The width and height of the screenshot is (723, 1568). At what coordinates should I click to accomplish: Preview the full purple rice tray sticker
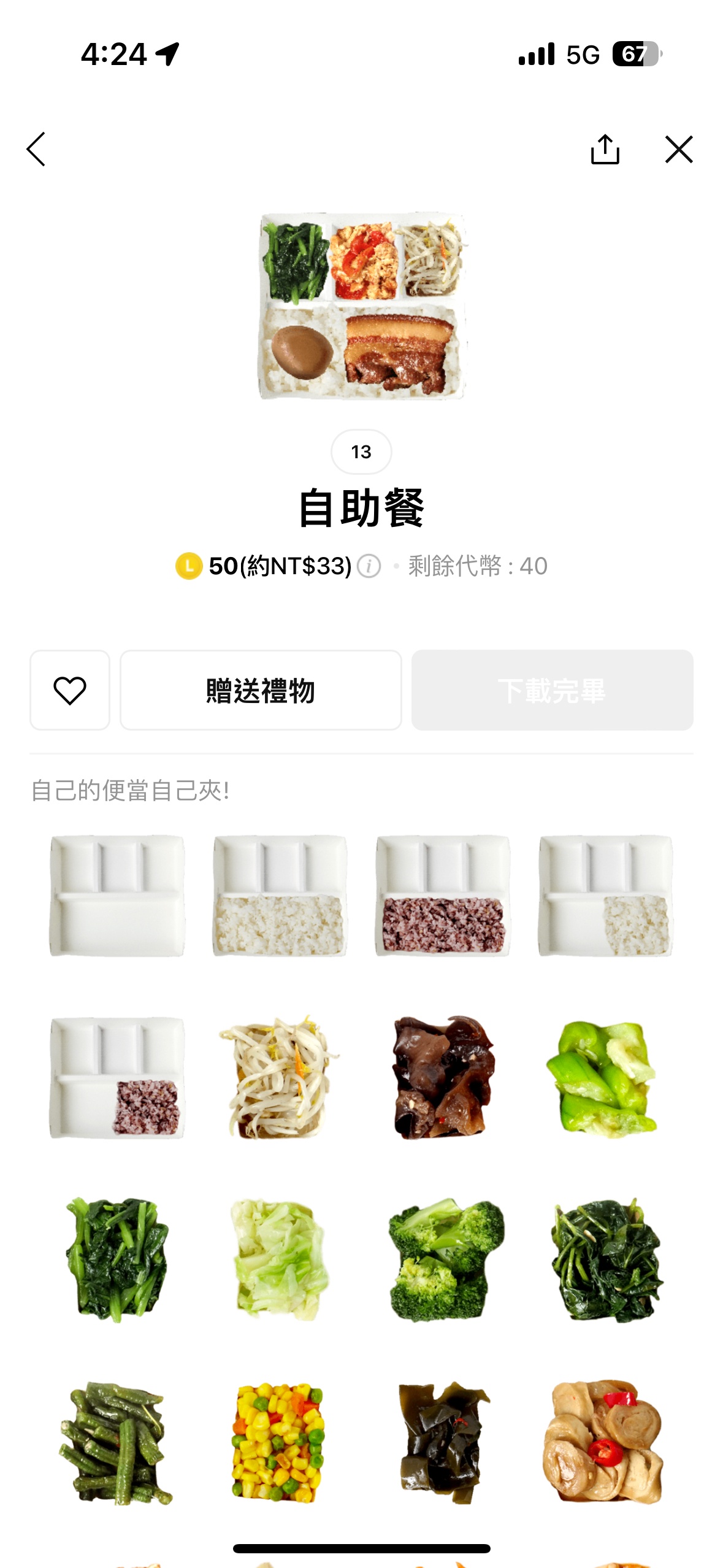[x=443, y=895]
